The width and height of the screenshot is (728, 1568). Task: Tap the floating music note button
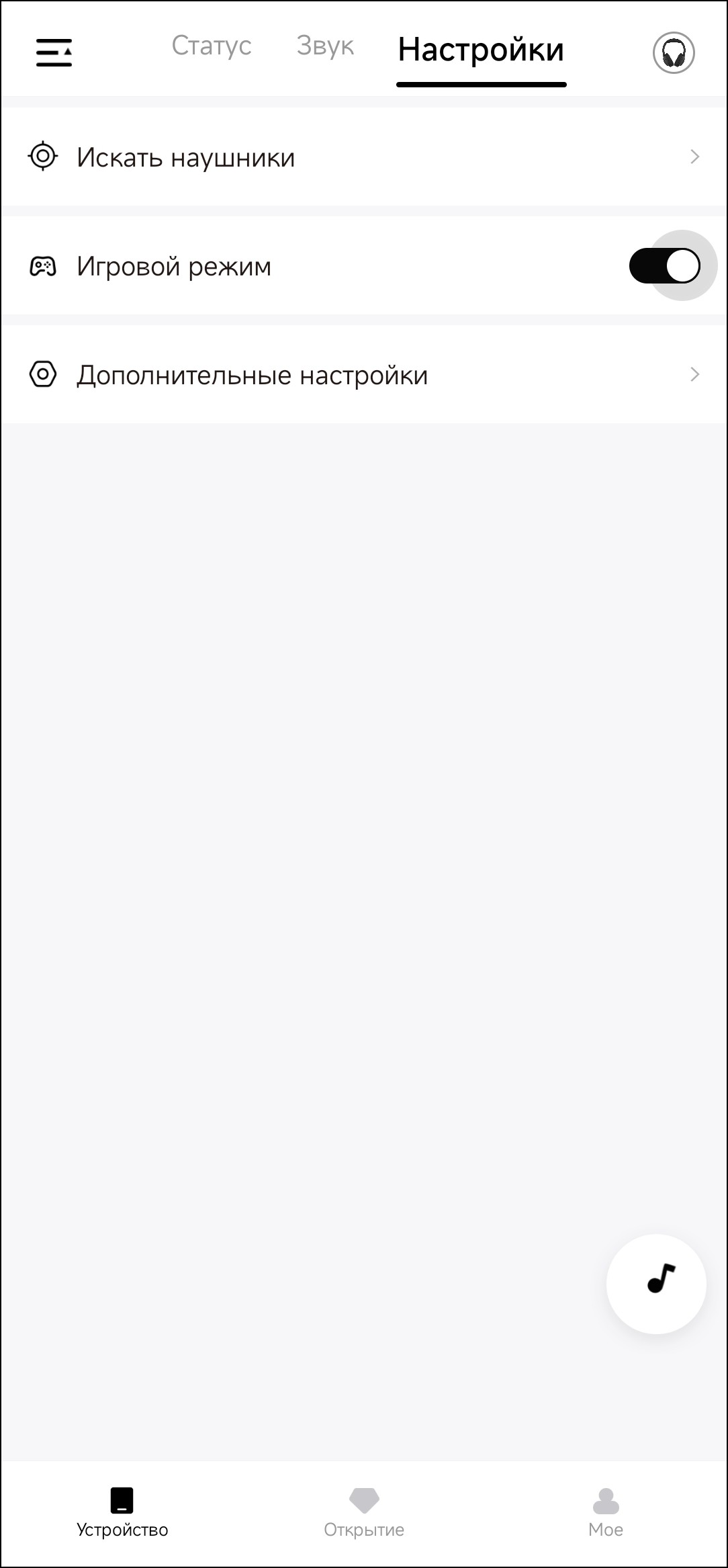click(656, 1283)
